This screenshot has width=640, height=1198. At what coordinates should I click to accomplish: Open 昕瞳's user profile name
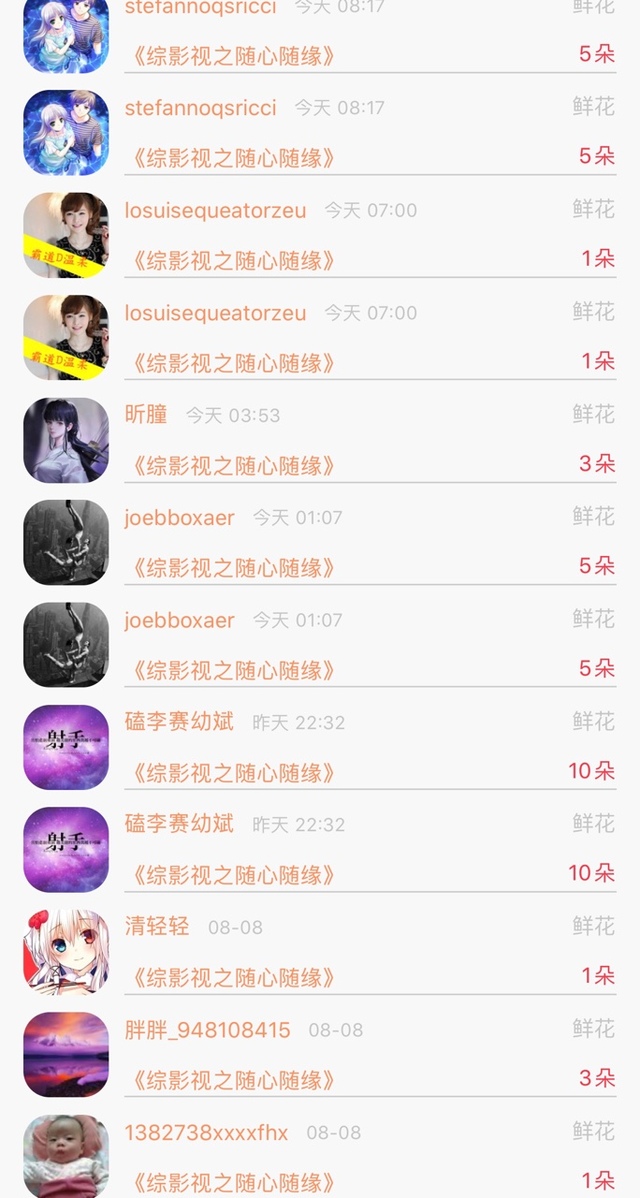[146, 414]
